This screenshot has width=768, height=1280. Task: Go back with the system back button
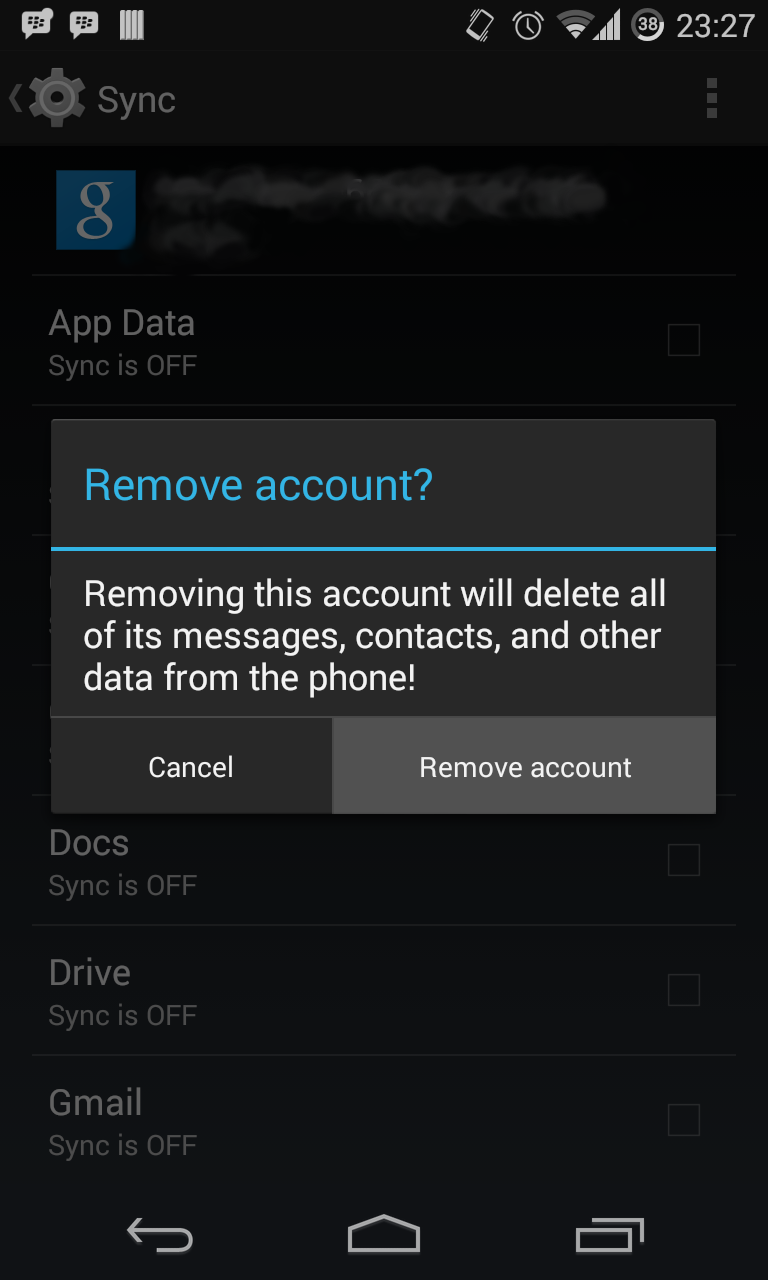point(159,1236)
